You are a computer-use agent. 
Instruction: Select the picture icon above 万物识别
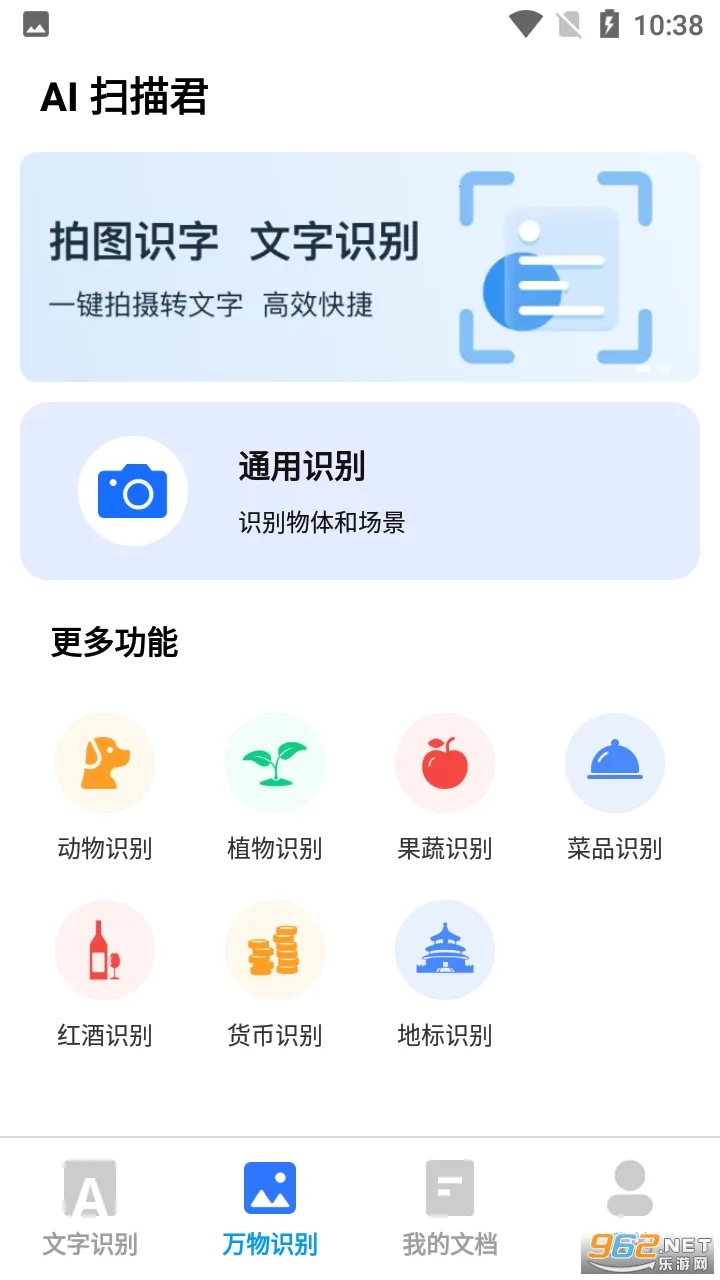click(268, 1186)
